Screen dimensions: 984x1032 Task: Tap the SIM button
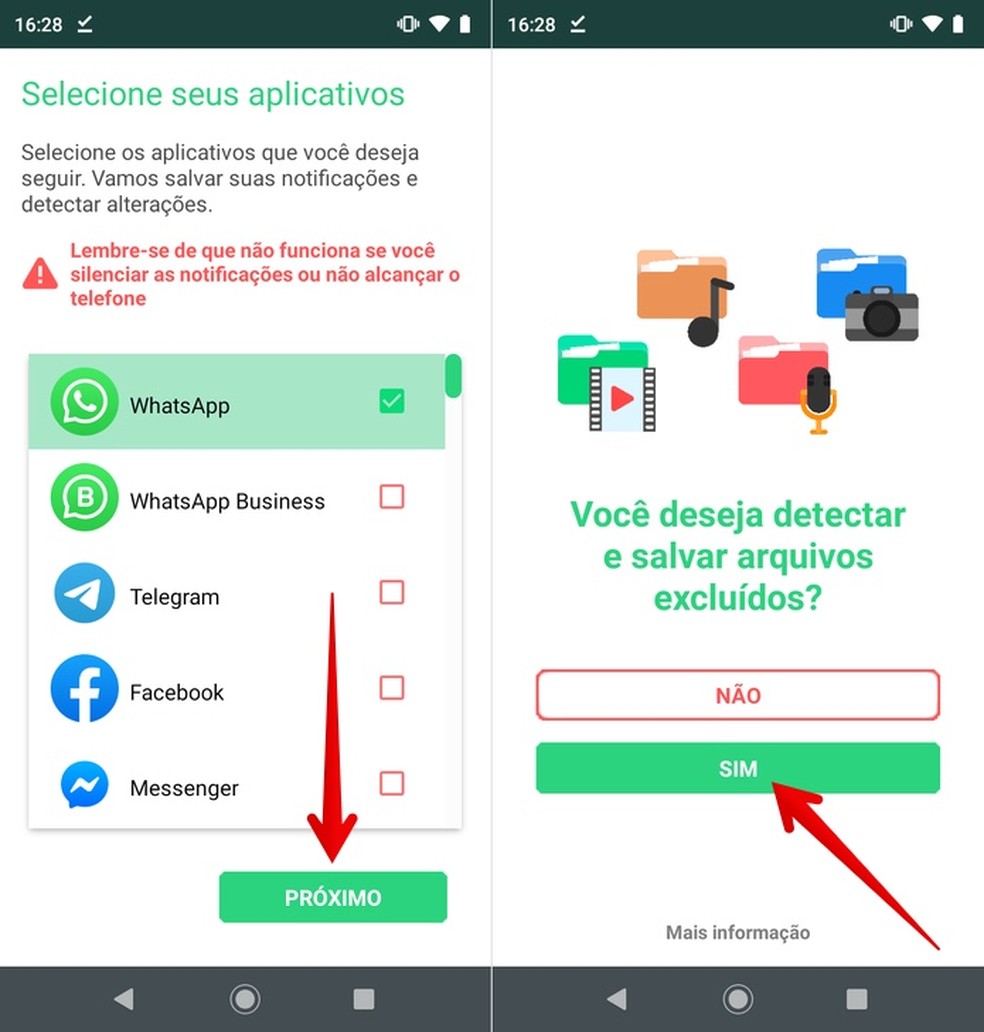click(x=737, y=768)
